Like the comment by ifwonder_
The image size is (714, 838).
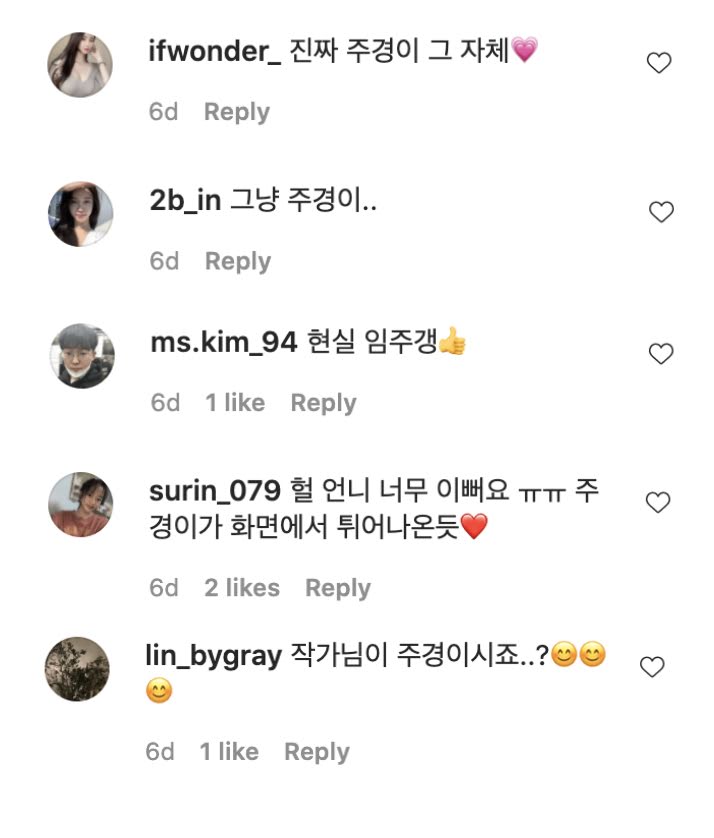tap(659, 64)
